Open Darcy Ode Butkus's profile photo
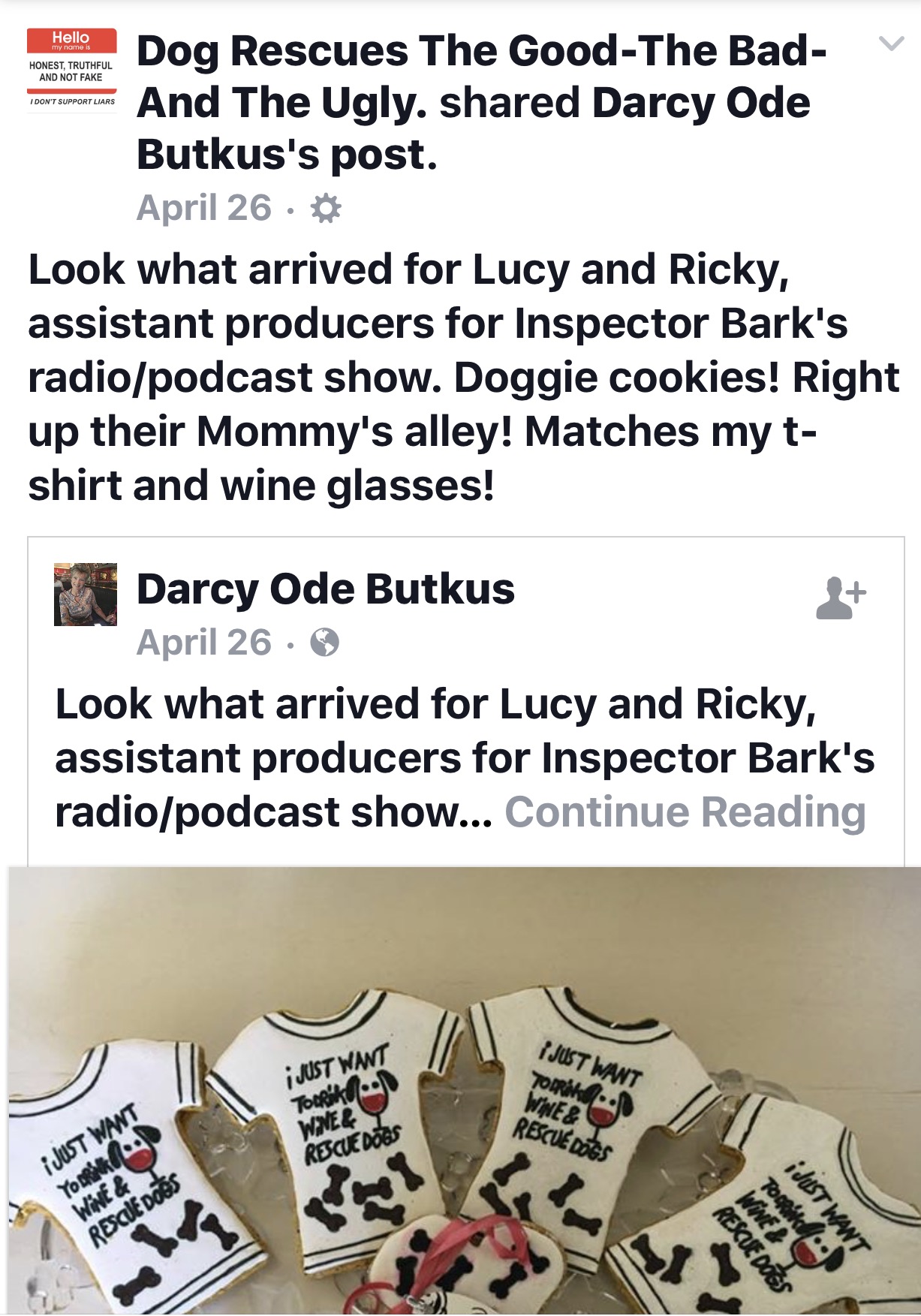Viewport: 921px width, 1316px height. click(x=86, y=595)
